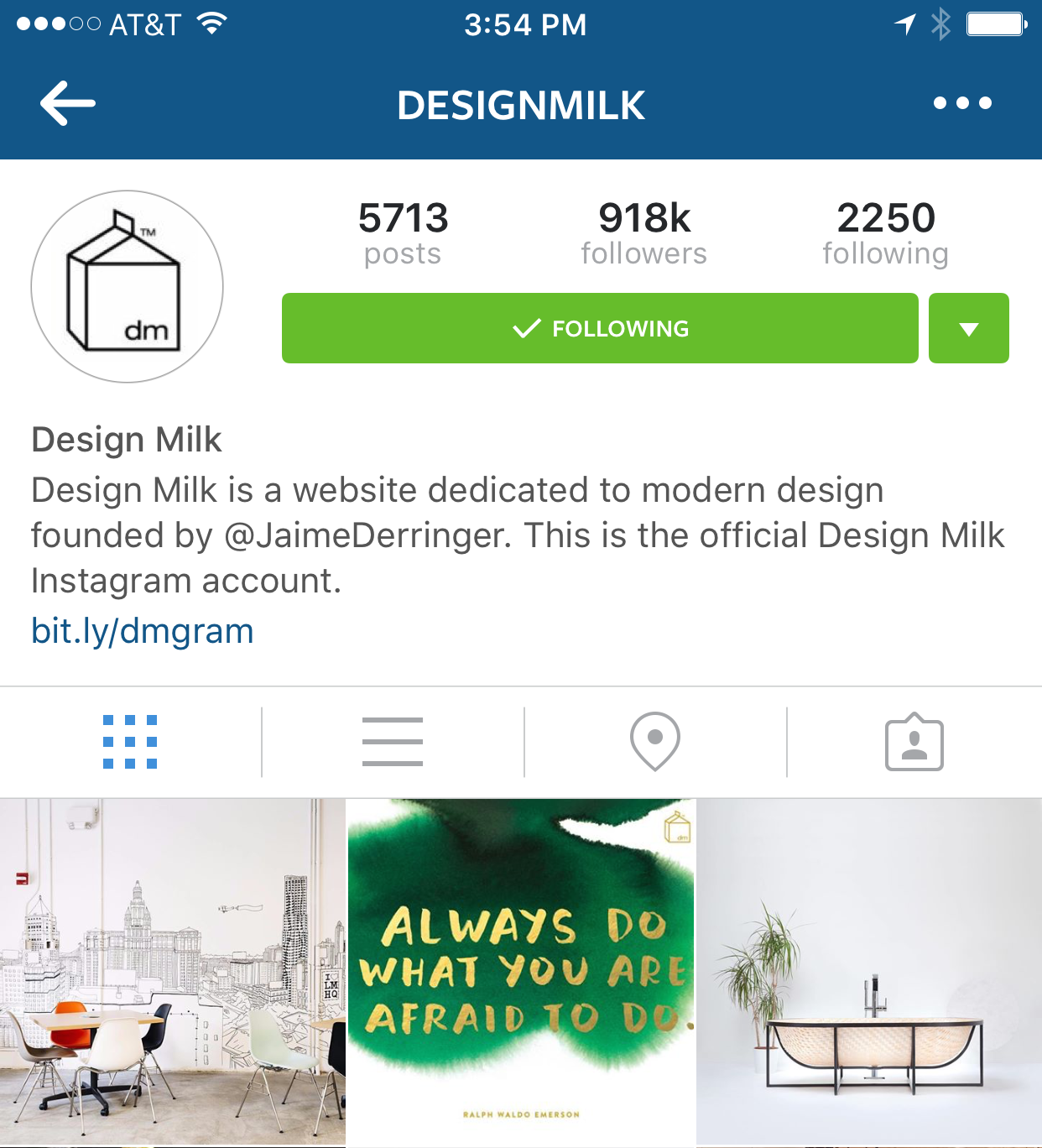The height and width of the screenshot is (1148, 1042).
Task: Go back with the arrow icon
Action: tap(67, 103)
